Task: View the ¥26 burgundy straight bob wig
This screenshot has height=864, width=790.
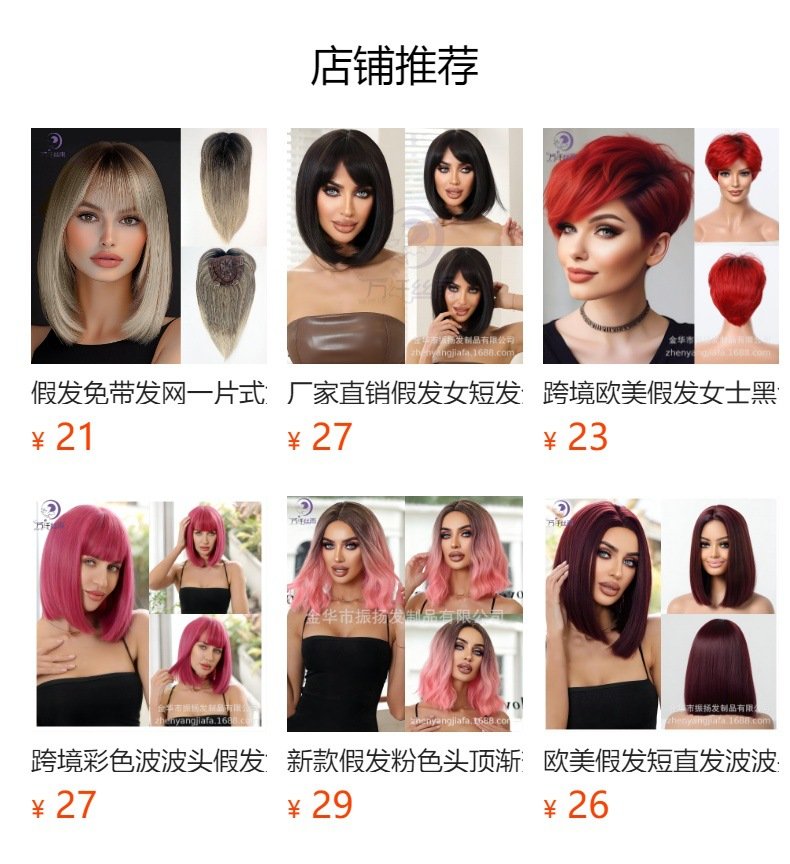Action: coord(660,614)
